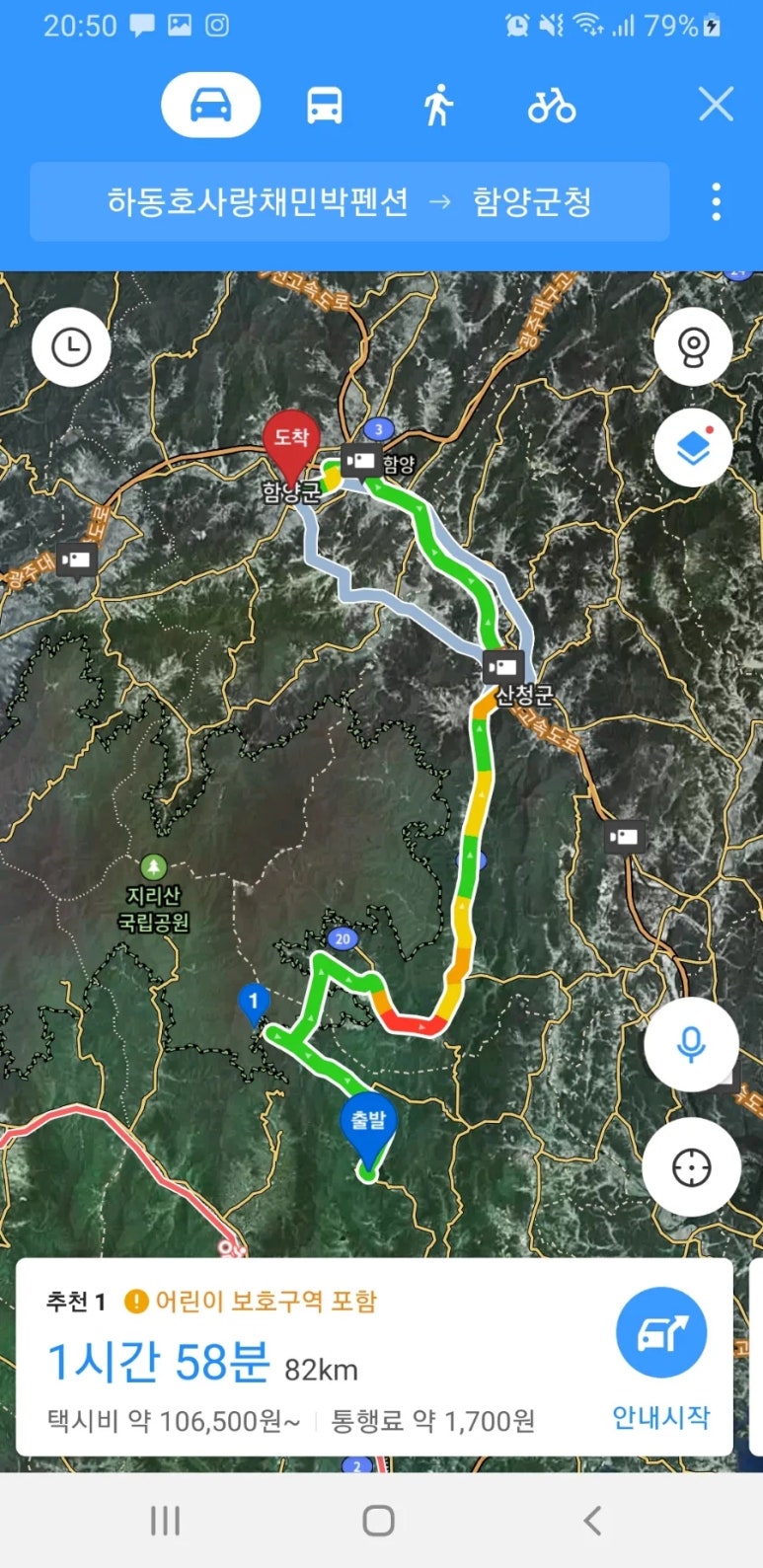Open recent apps from navigation bar
This screenshot has width=763, height=1568.
click(165, 1521)
